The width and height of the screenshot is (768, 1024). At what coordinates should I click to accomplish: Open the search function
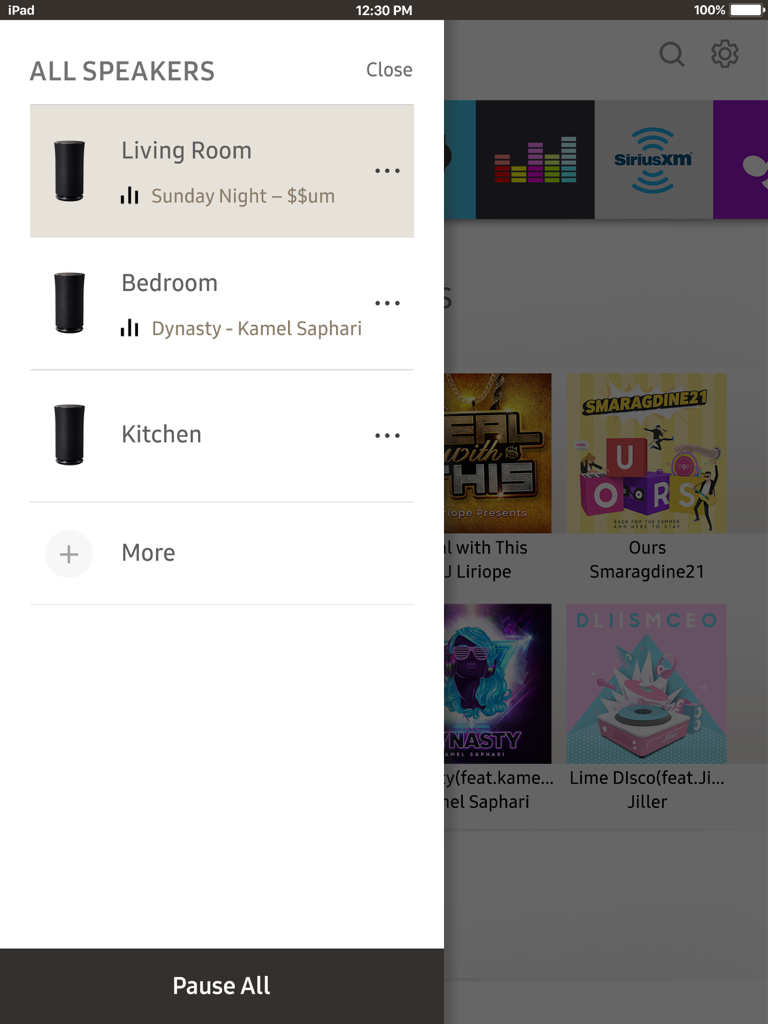coord(671,55)
